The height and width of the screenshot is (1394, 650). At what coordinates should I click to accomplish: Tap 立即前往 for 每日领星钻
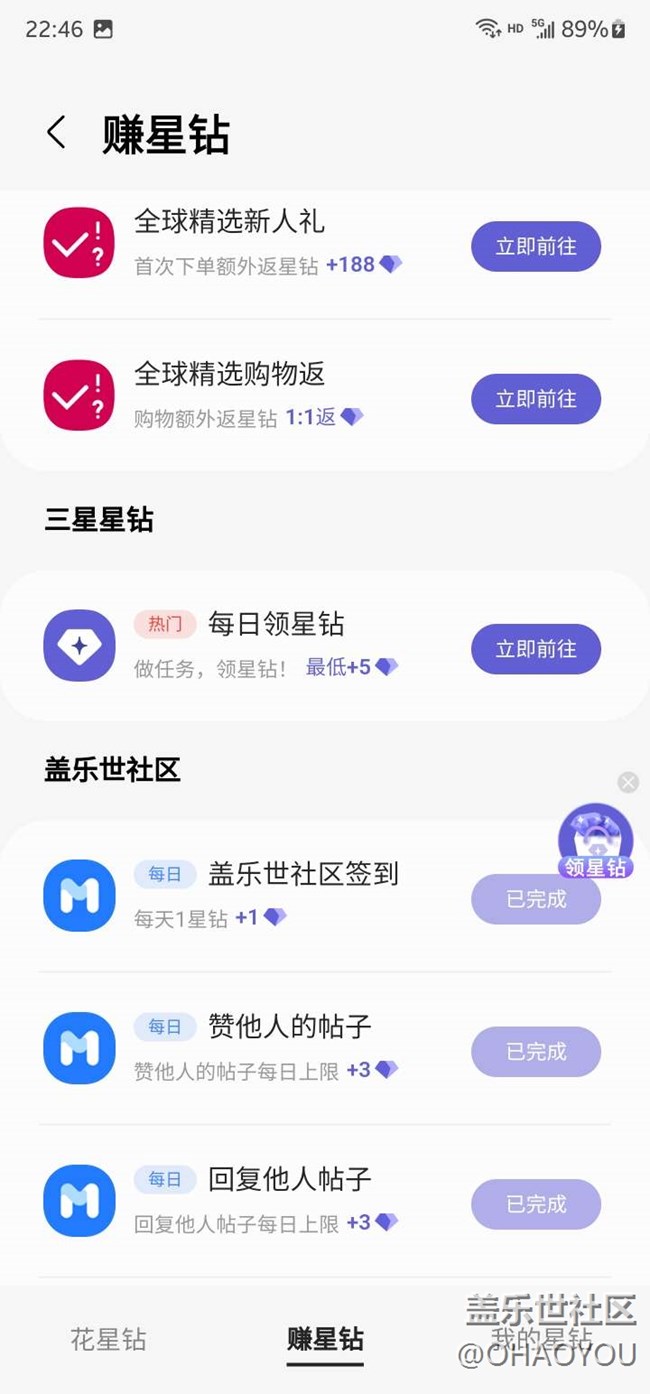tap(536, 649)
